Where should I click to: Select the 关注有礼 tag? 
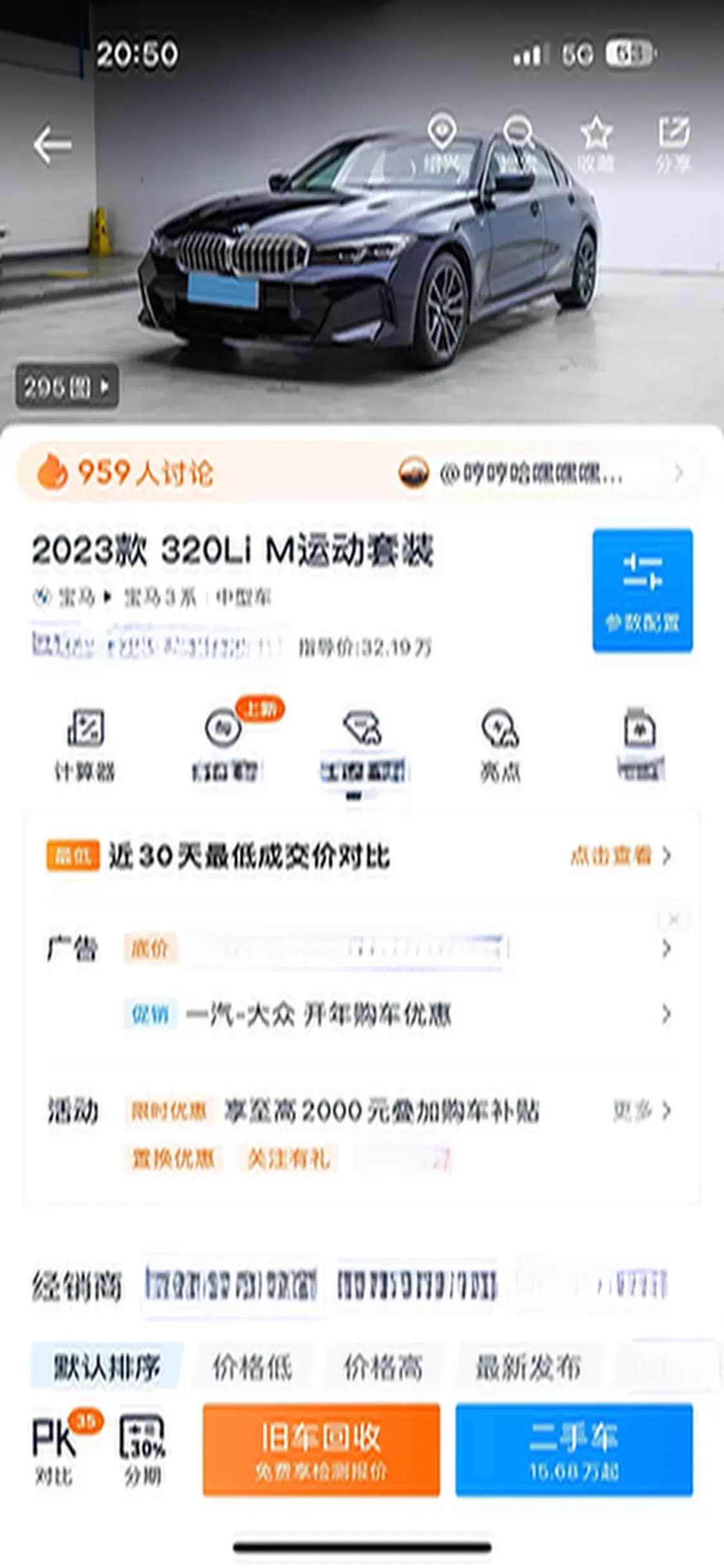point(288,1159)
